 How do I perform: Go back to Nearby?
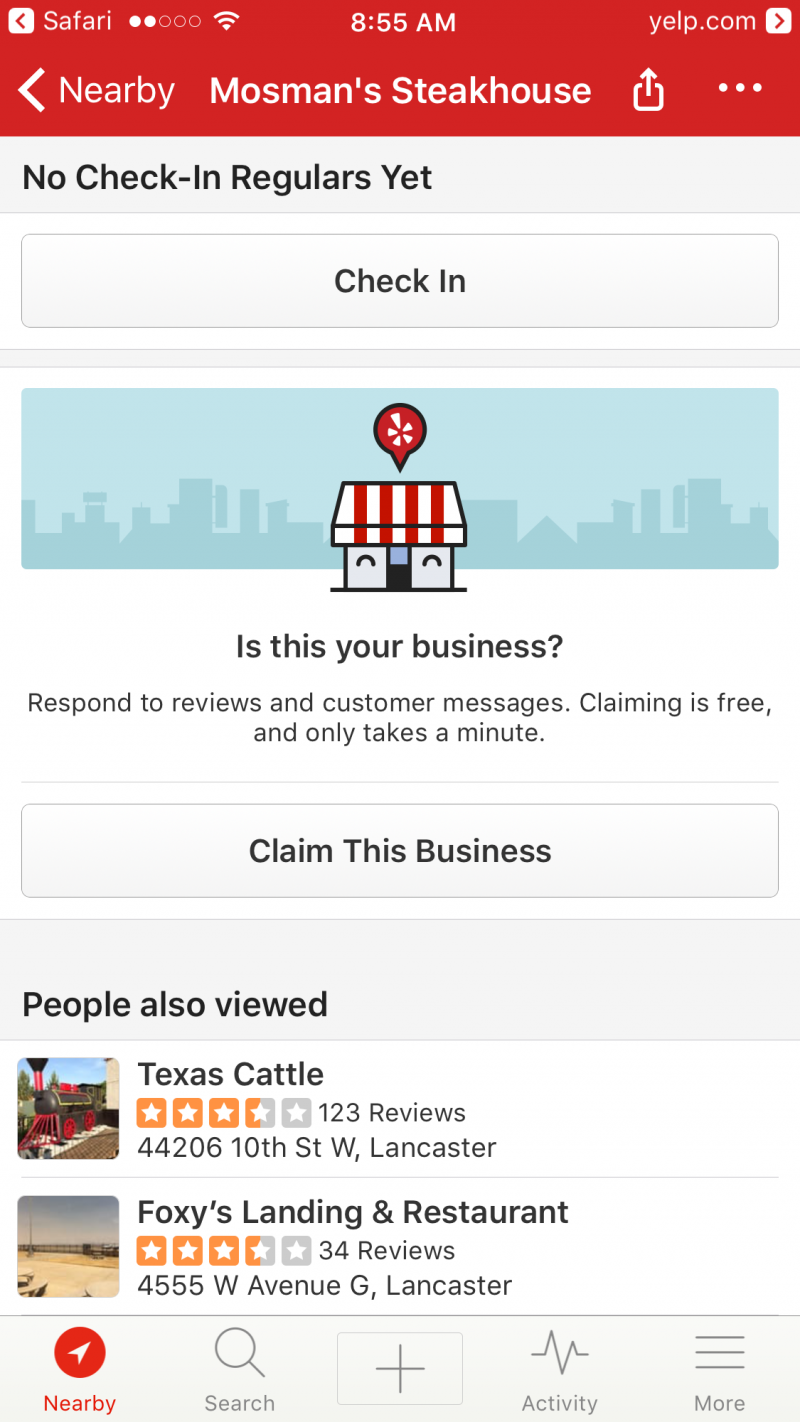click(x=96, y=91)
